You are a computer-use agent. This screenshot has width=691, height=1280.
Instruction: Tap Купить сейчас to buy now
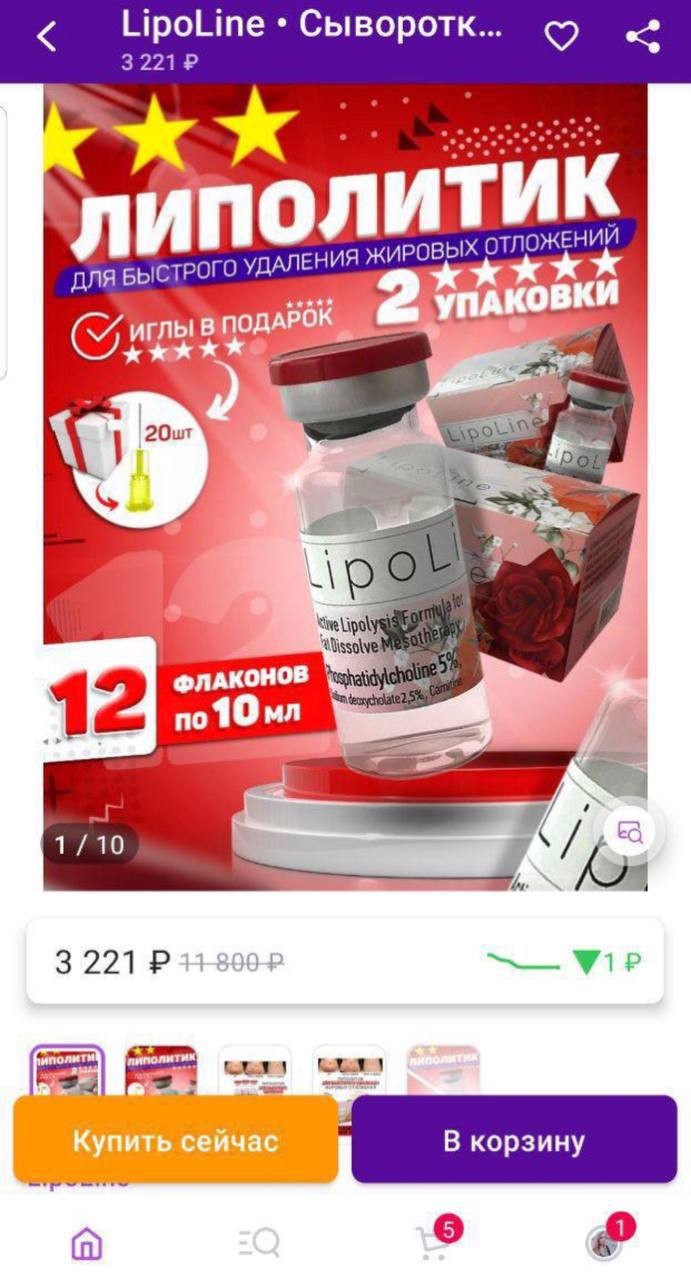pos(175,1140)
